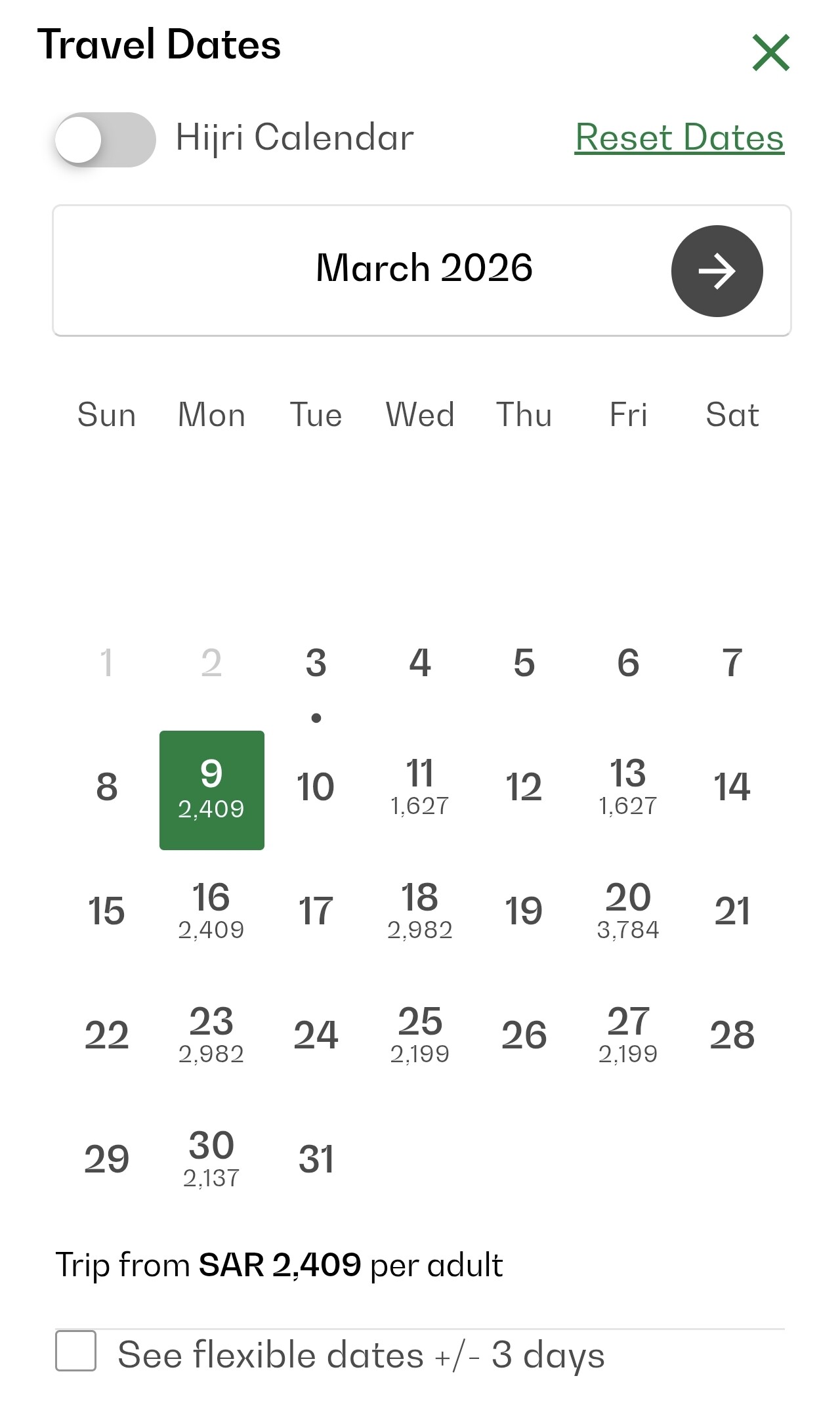Screen dimensions: 840x1420
Task: Enable the Hijri Calendar toggle
Action: click(x=105, y=139)
